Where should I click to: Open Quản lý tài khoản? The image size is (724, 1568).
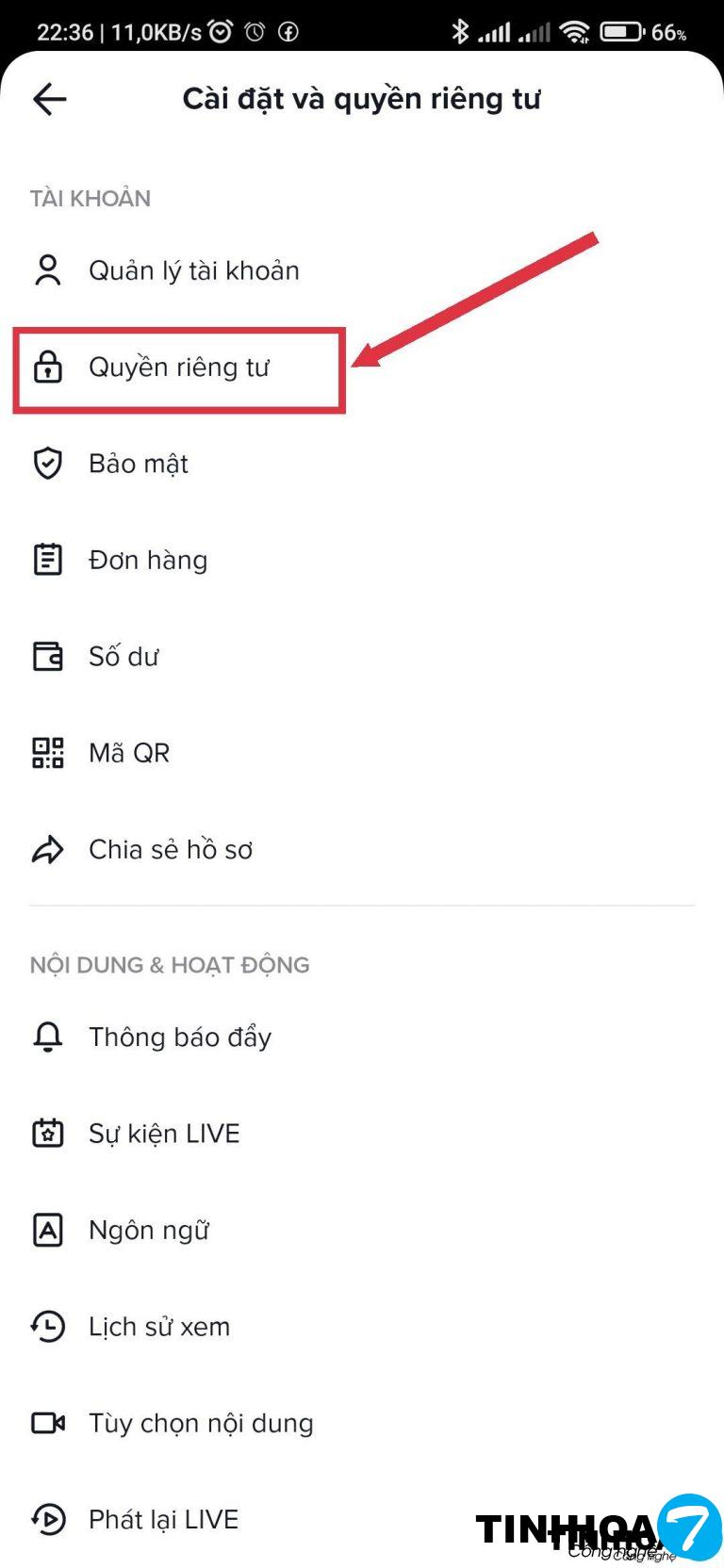(x=193, y=271)
